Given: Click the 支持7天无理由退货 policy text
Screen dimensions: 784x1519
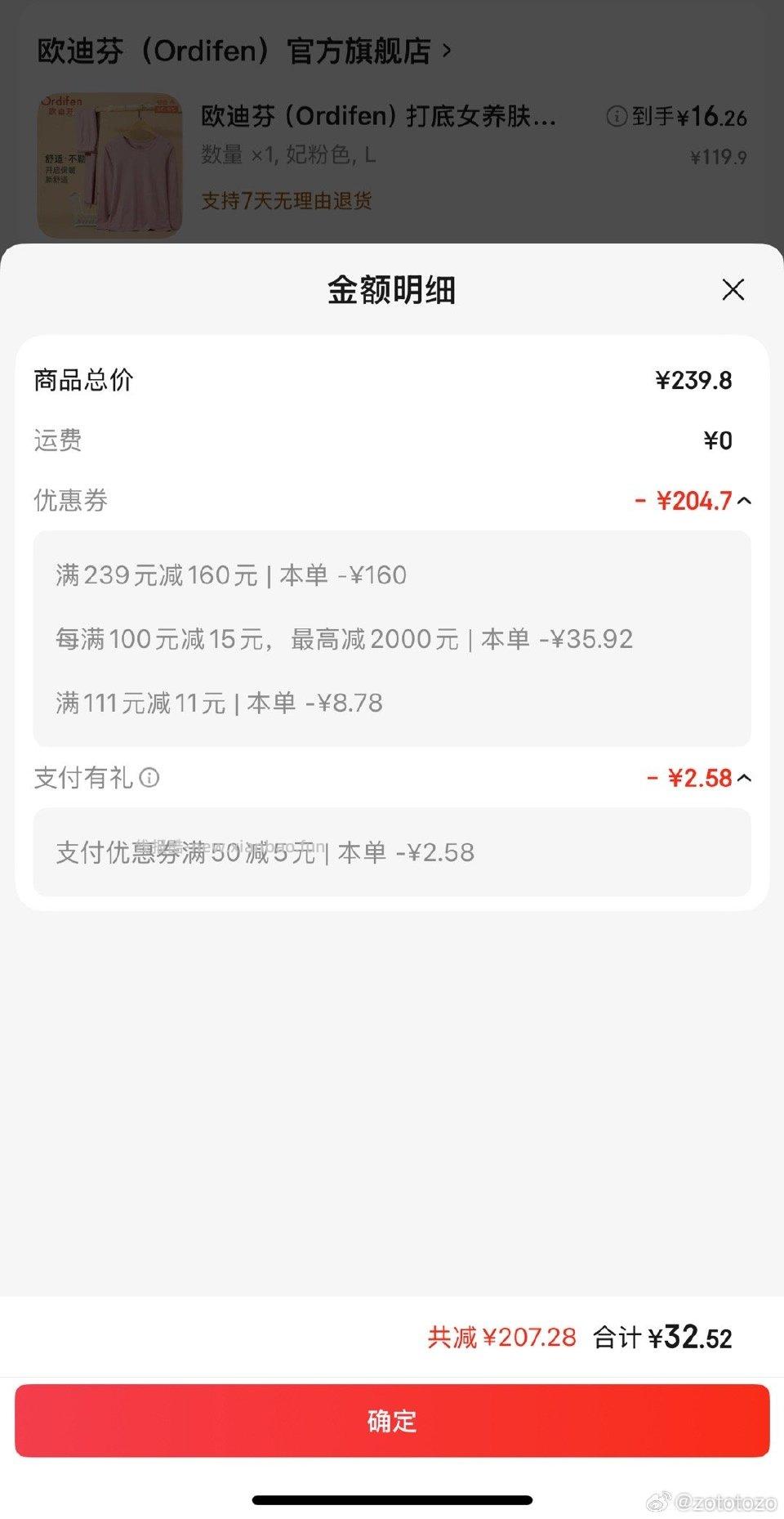Looking at the screenshot, I should pos(287,201).
